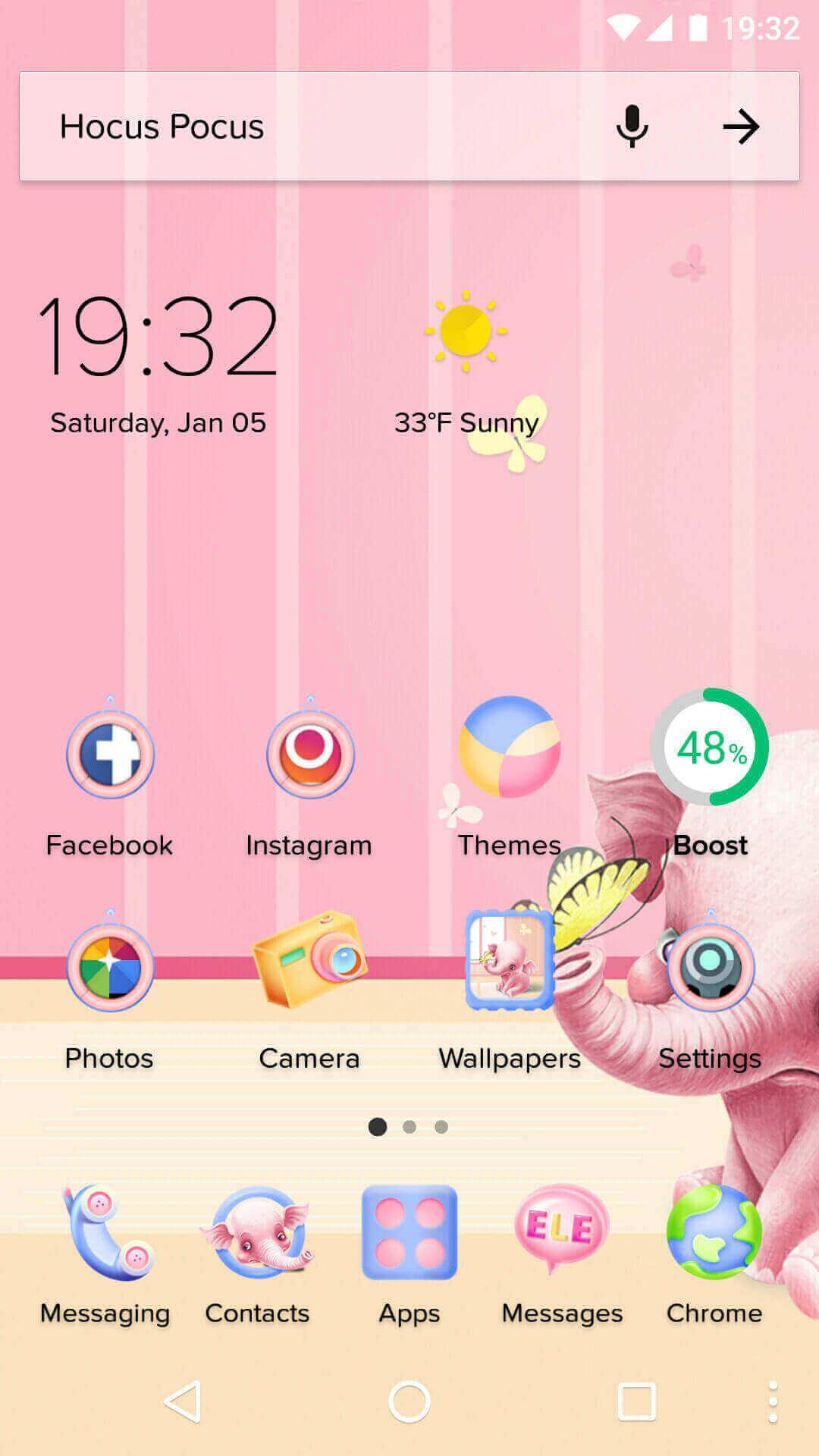
Task: Launch Instagram
Action: [x=309, y=755]
